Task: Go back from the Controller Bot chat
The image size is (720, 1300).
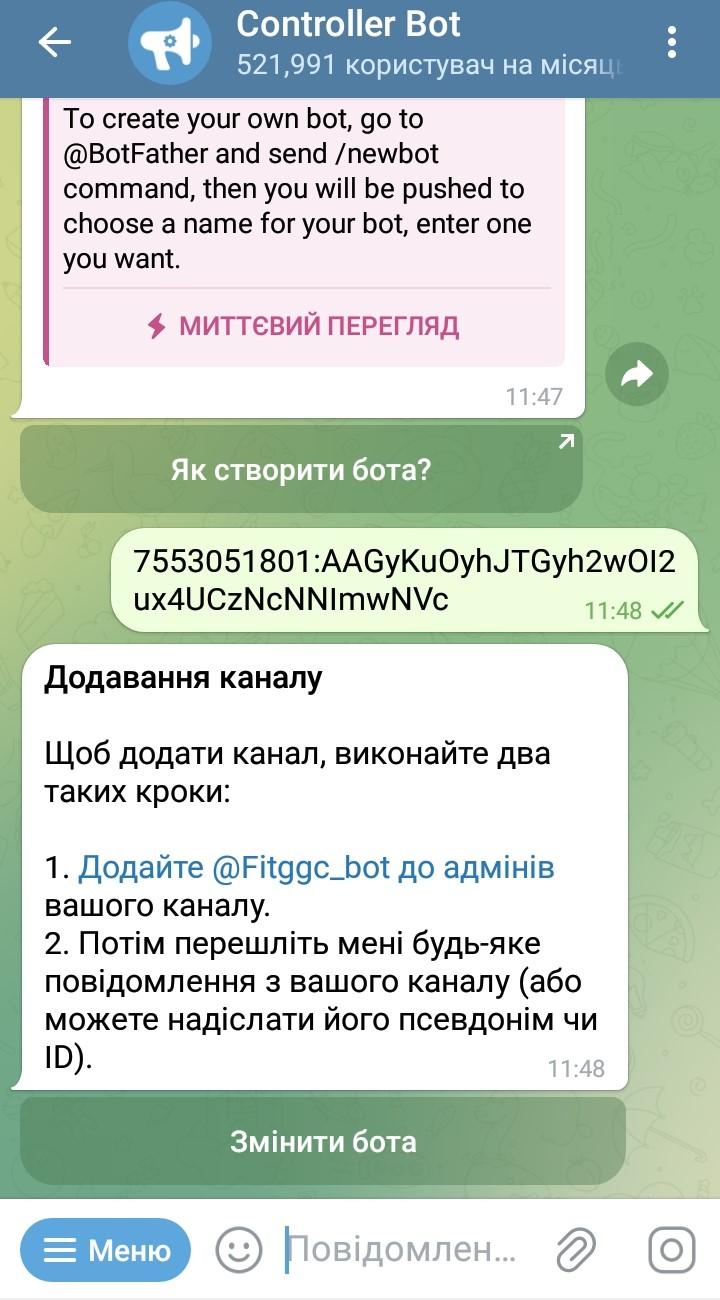Action: tap(54, 42)
